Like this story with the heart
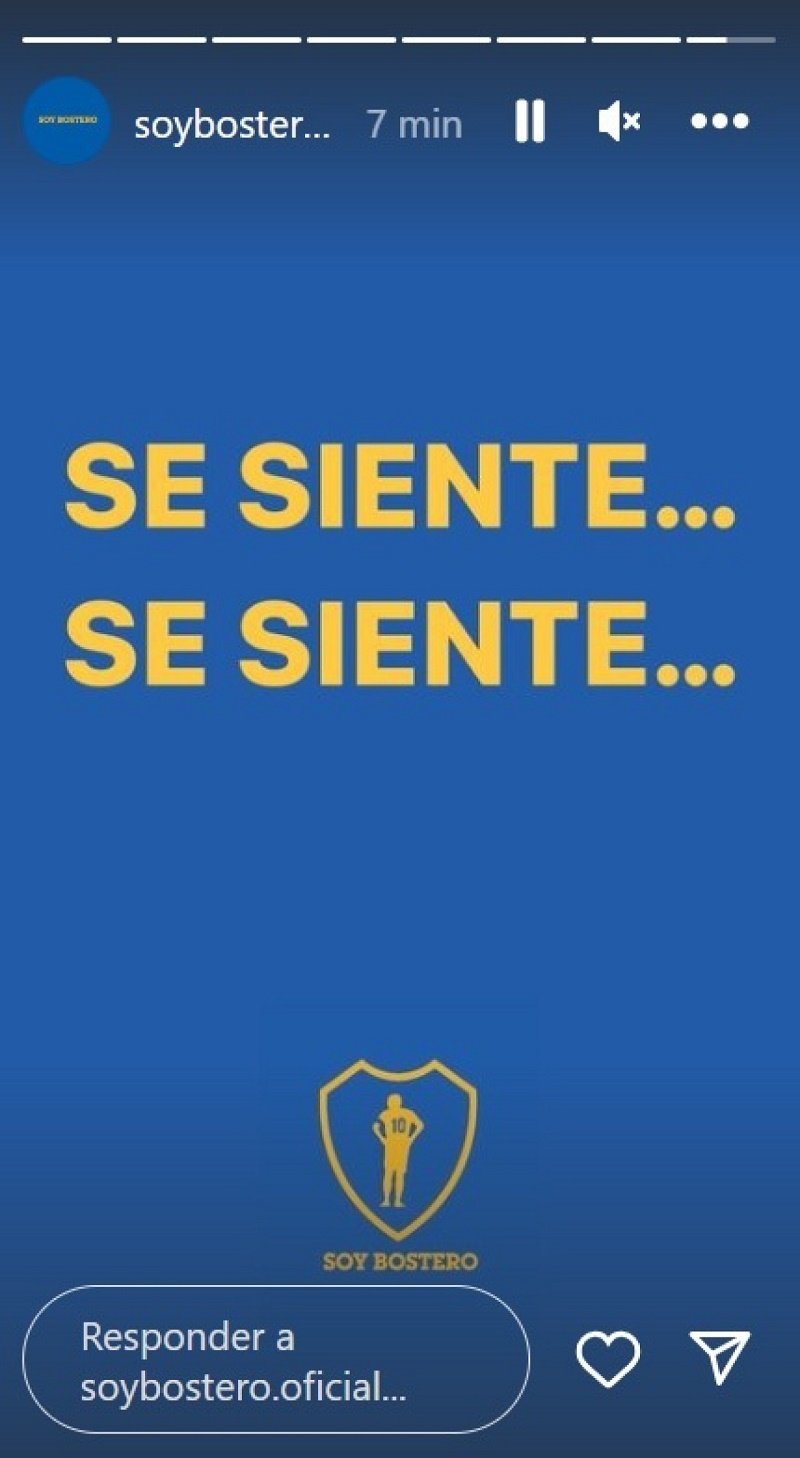Image resolution: width=800 pixels, height=1458 pixels. click(608, 1359)
